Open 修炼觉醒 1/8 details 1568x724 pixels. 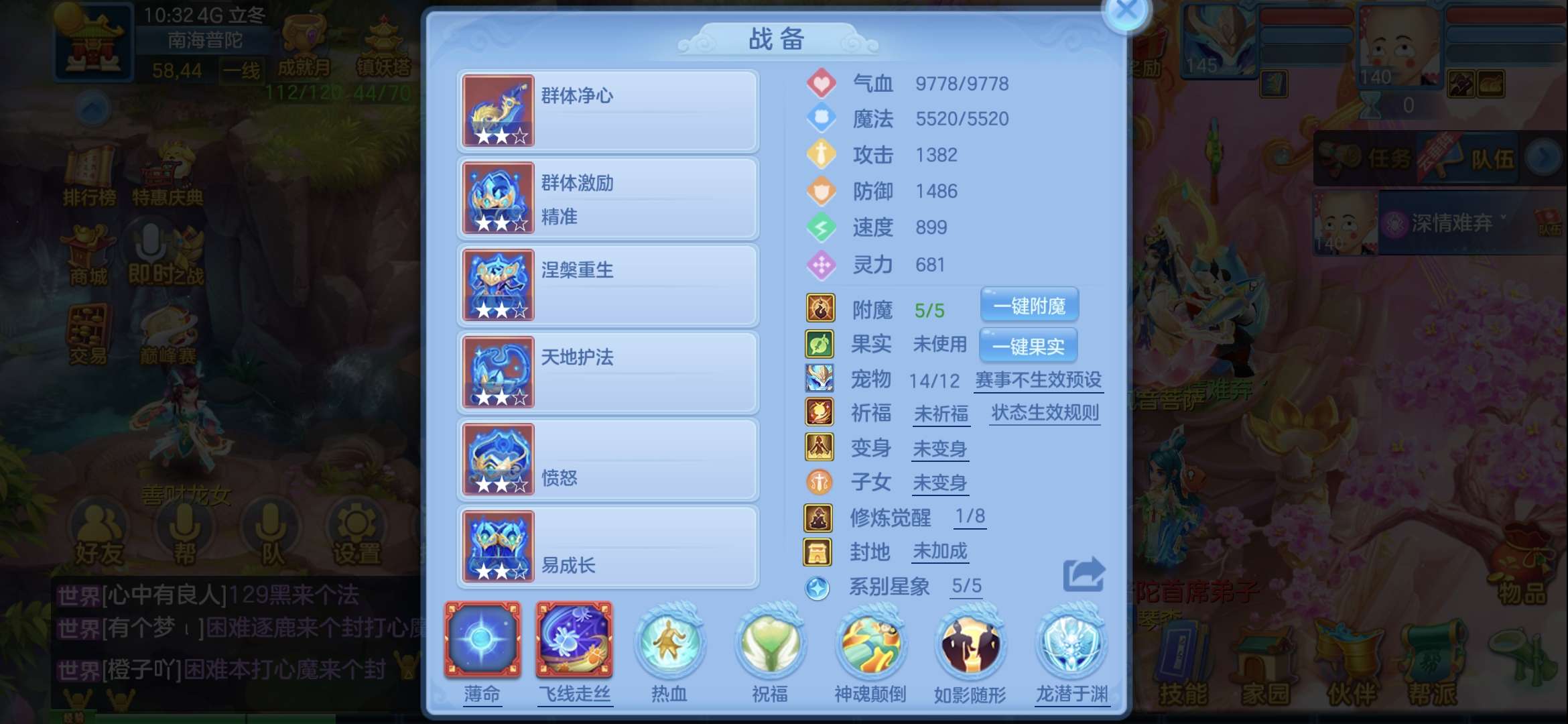click(970, 517)
